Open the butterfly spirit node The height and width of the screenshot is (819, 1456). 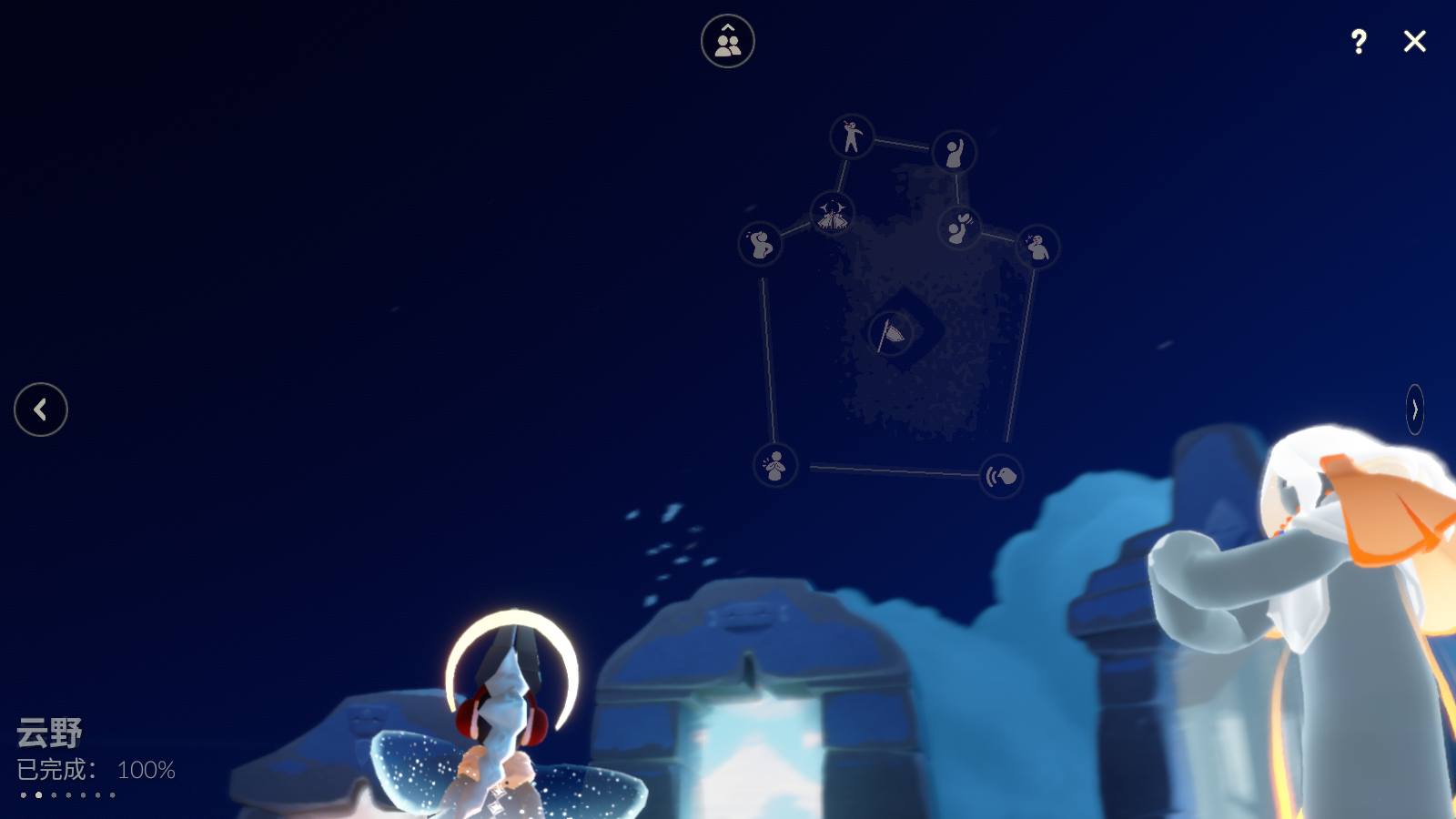tap(832, 214)
